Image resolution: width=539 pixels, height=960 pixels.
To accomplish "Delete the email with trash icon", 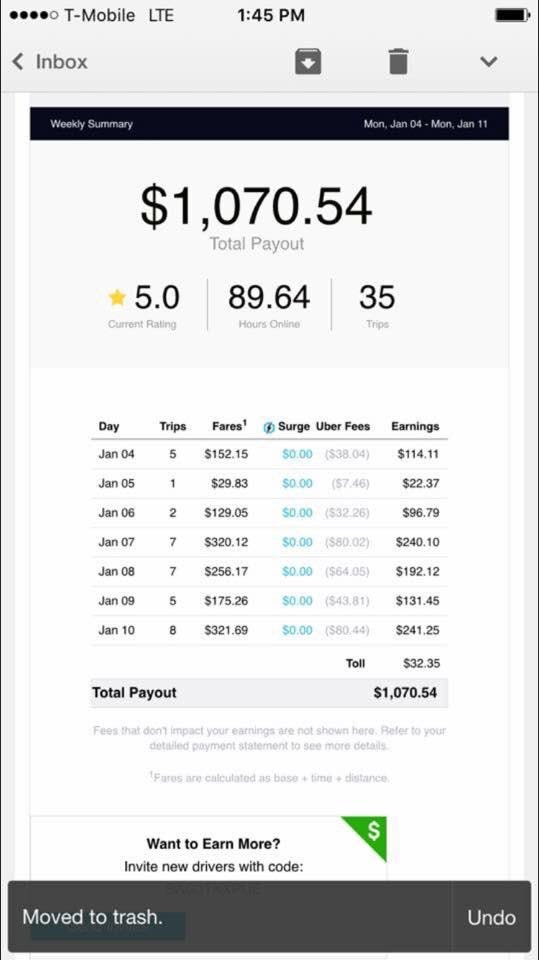I will tap(398, 62).
